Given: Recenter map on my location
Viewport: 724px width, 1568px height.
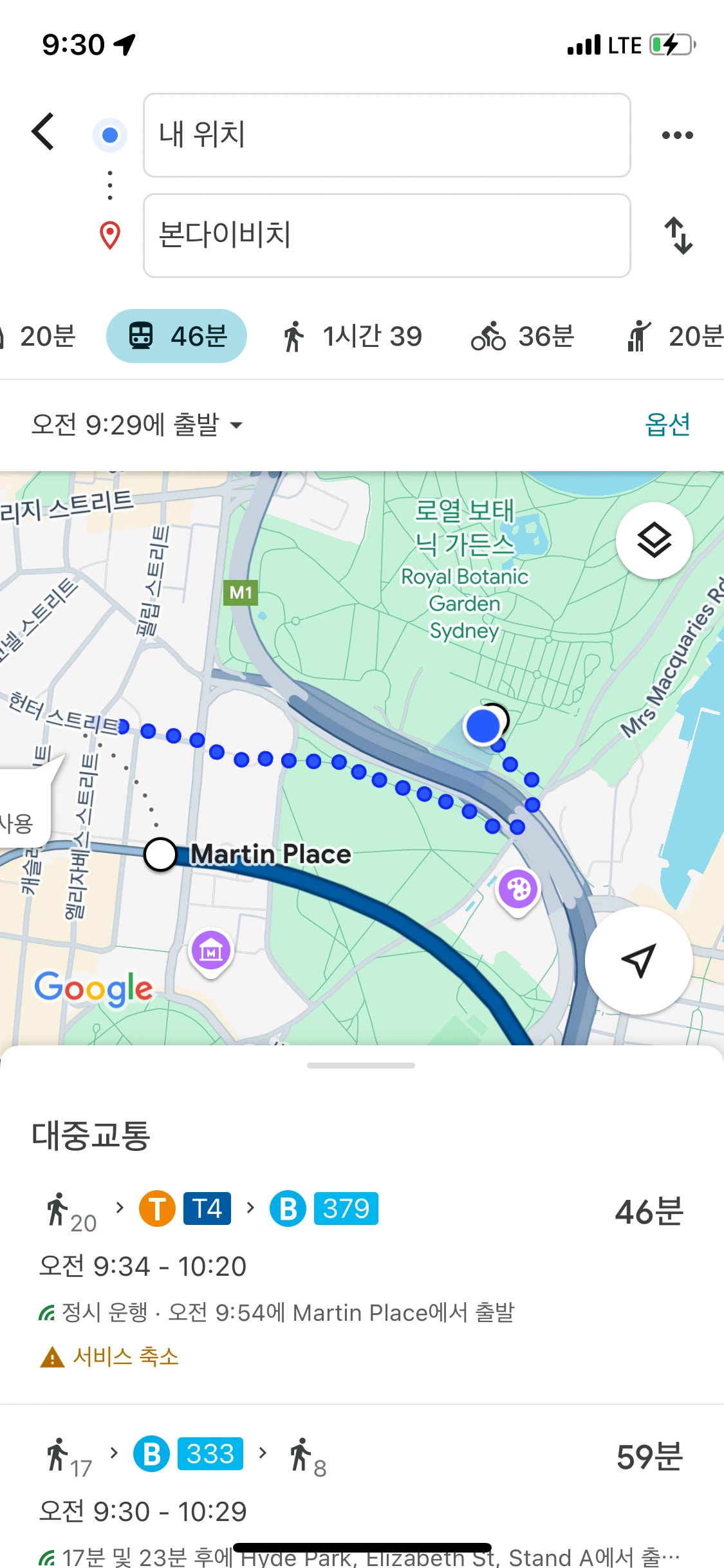Looking at the screenshot, I should pos(639,960).
